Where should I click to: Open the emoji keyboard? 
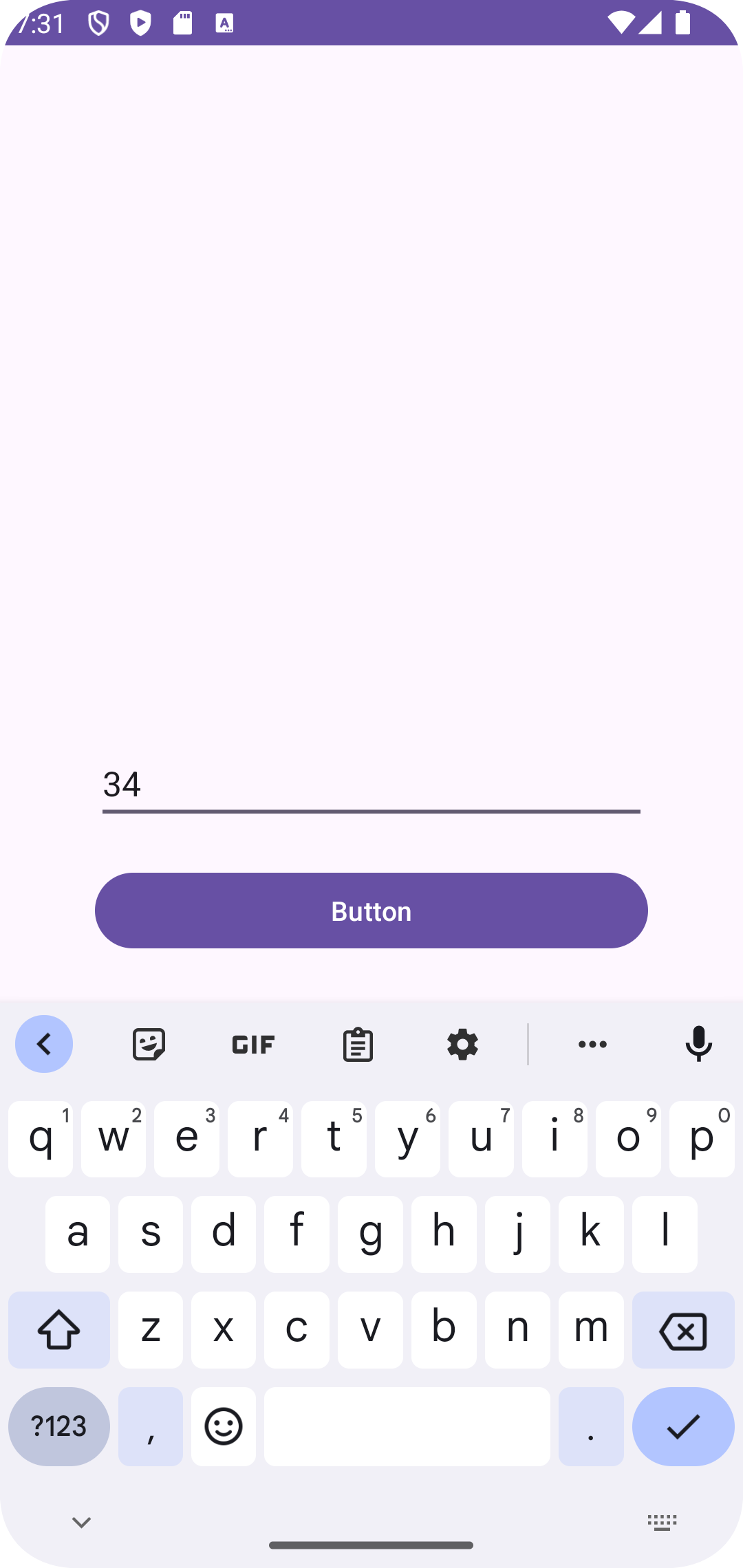click(224, 1426)
